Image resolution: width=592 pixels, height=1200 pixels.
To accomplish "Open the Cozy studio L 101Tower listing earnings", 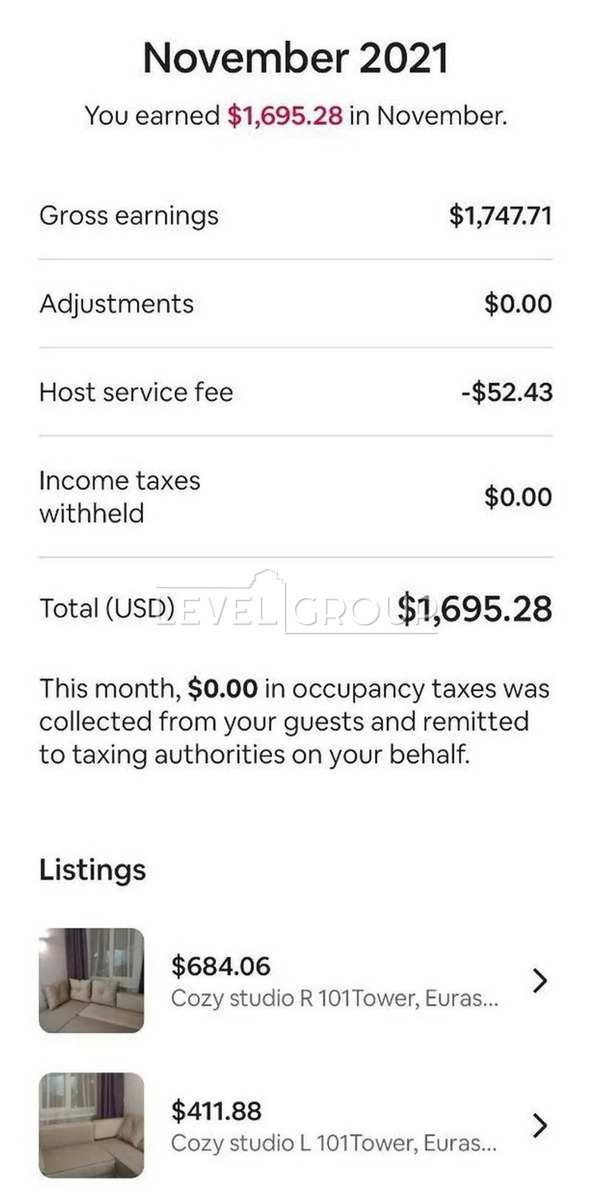I will pos(295,1125).
